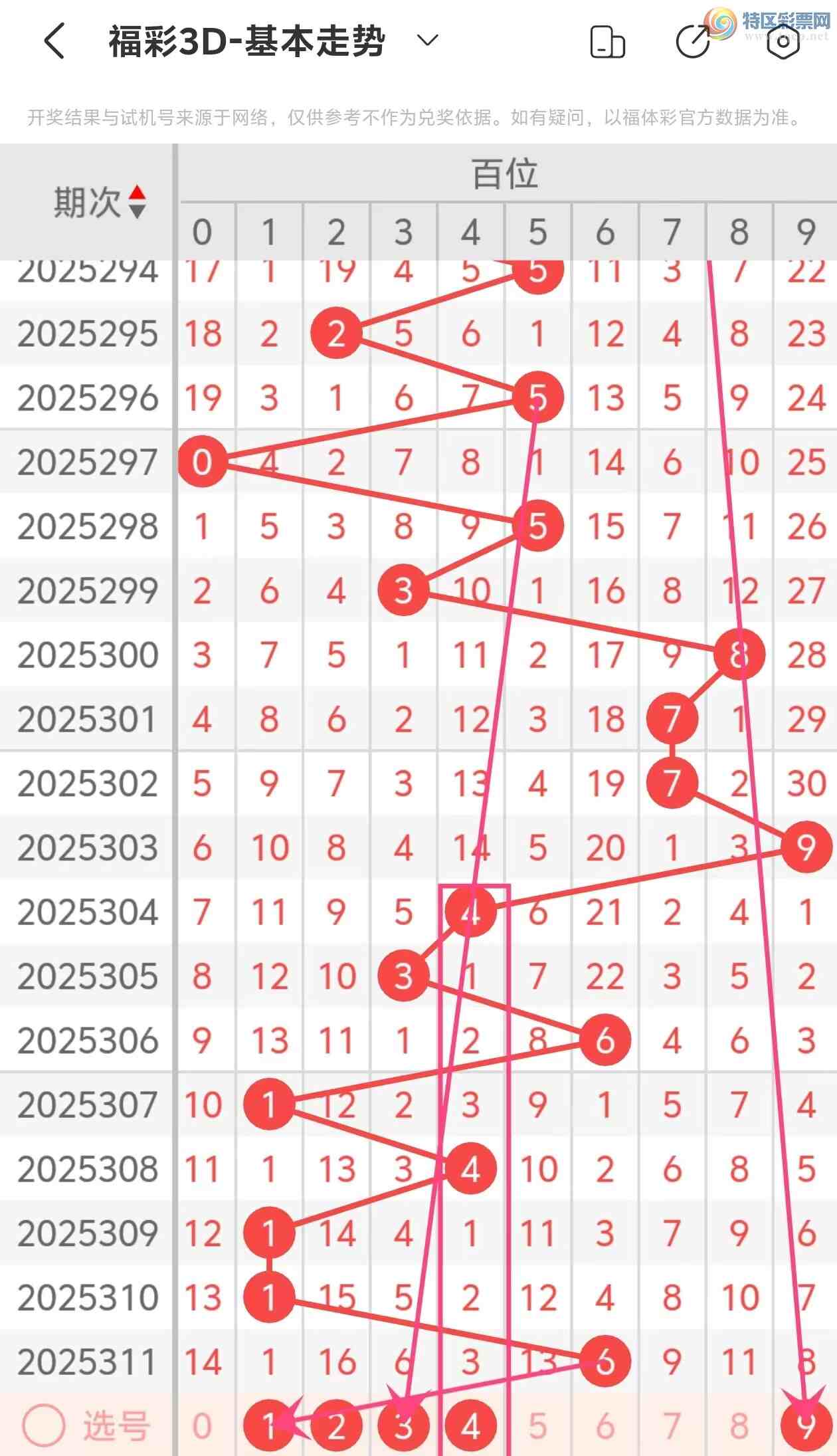Expand the 福彩3D-基本走势 title dropdown
This screenshot has width=837, height=1456.
click(x=427, y=41)
